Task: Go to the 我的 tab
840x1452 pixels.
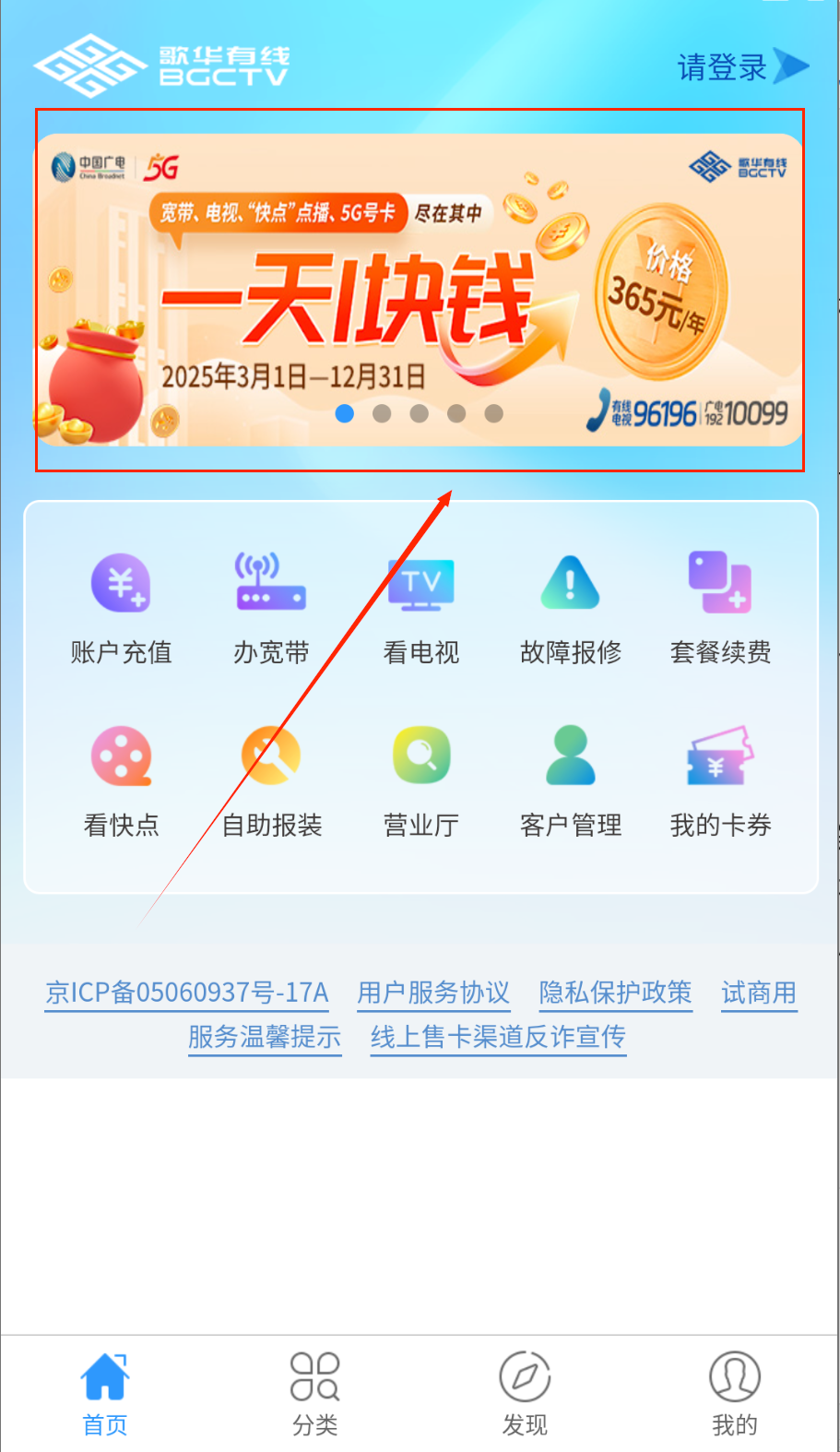Action: [x=734, y=1393]
